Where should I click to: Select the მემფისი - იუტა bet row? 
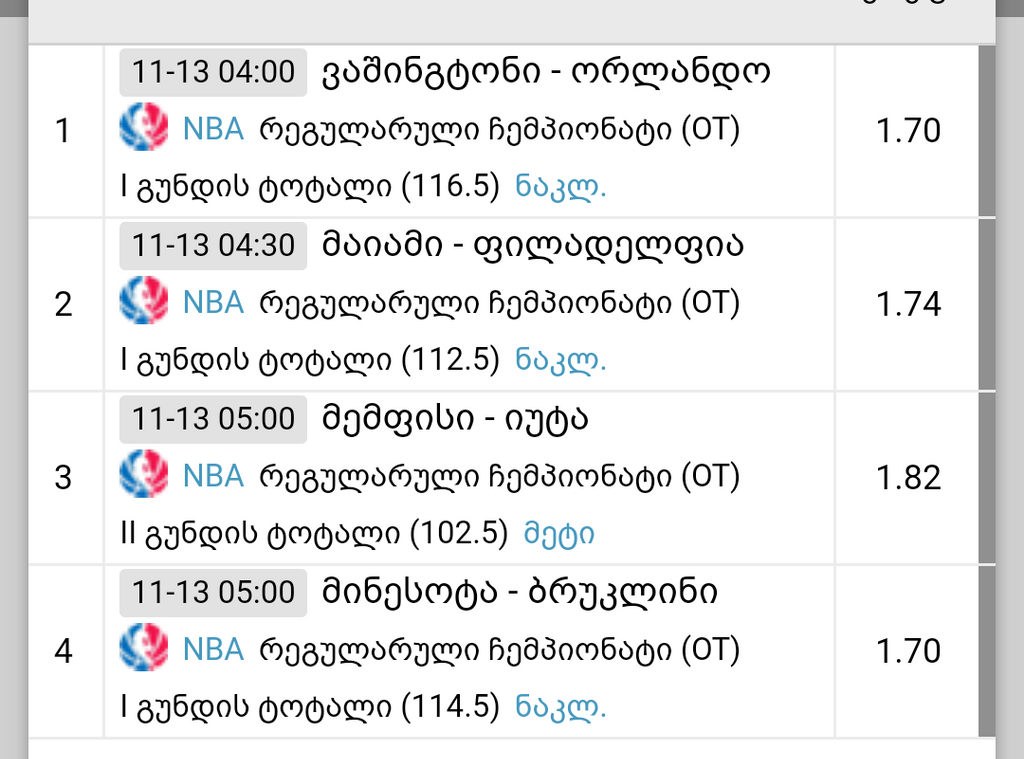tap(455, 419)
